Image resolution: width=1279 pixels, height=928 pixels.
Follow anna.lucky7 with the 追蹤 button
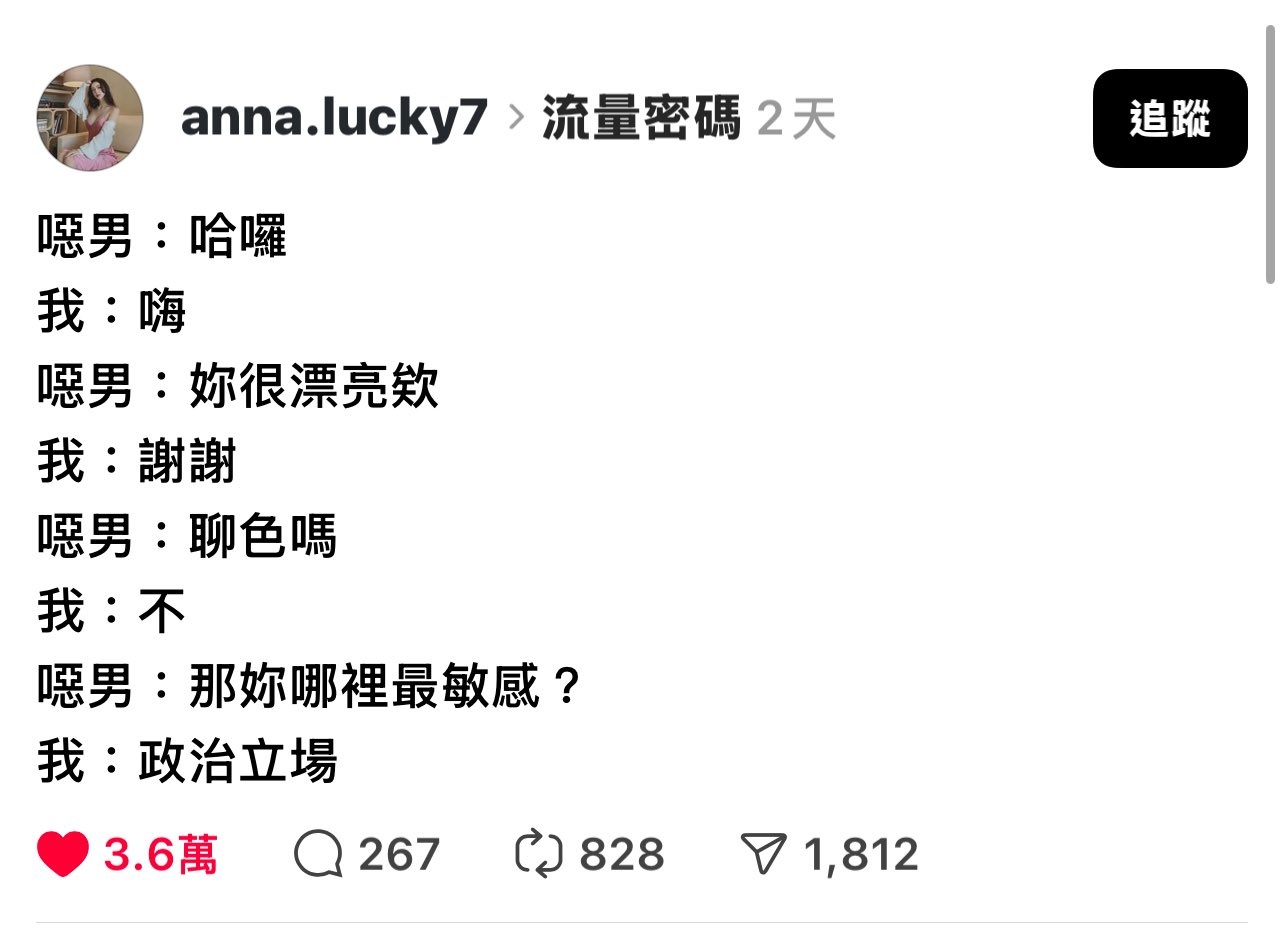(x=1169, y=118)
